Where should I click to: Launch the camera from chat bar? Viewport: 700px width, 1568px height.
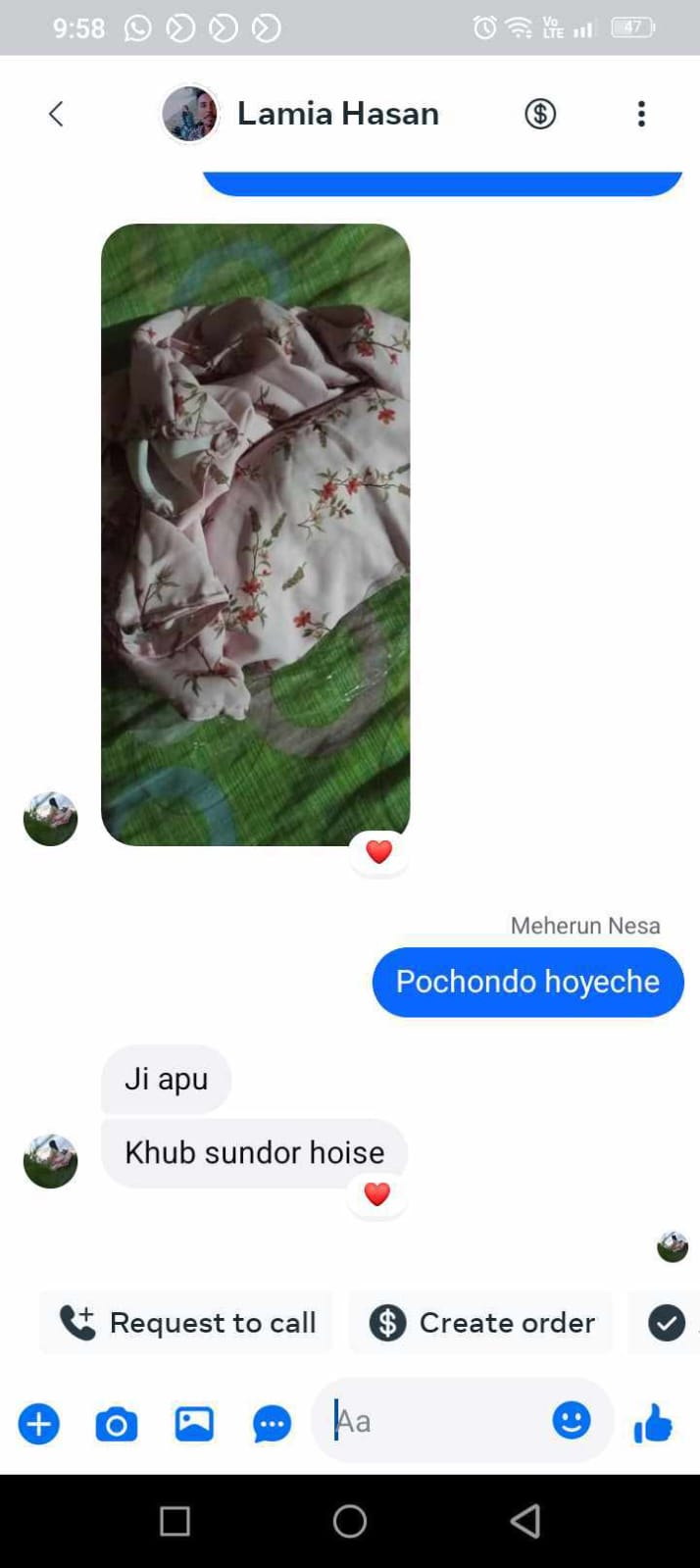(x=117, y=1424)
